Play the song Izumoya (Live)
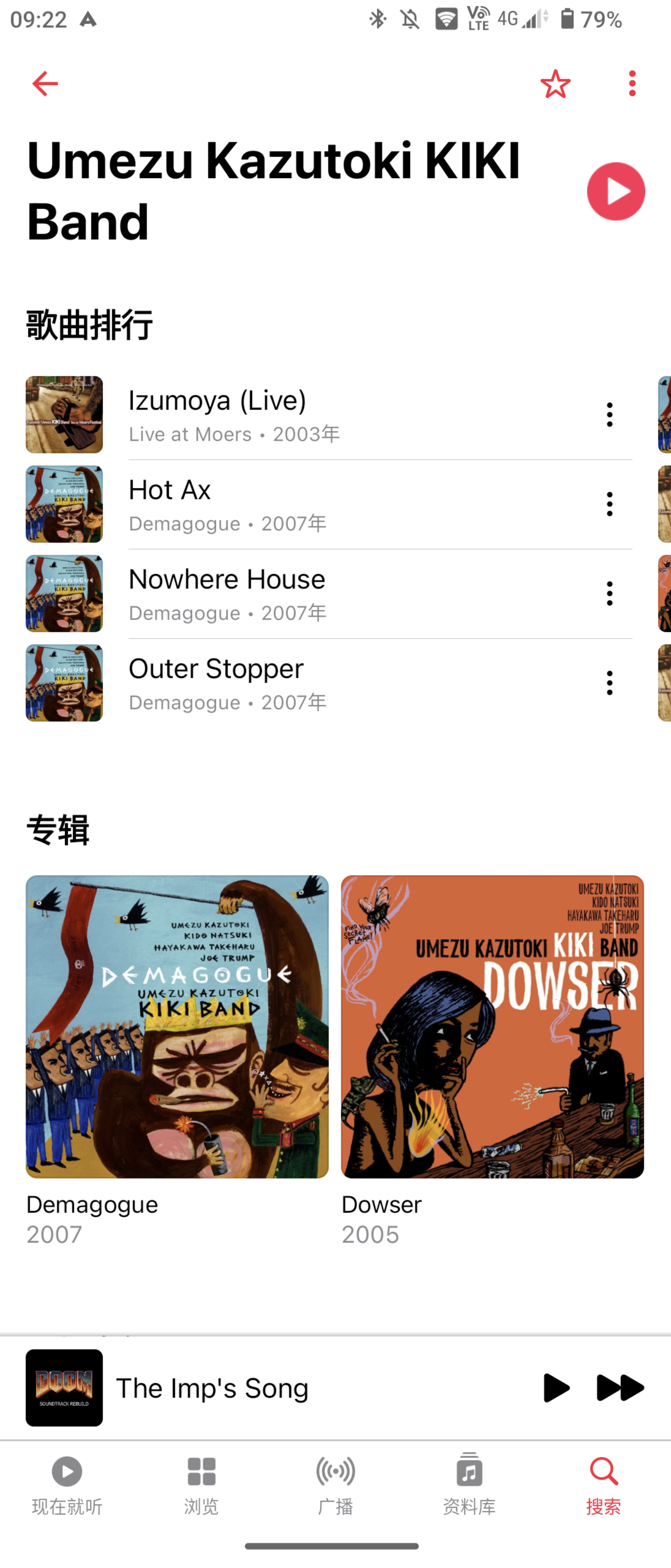This screenshot has width=671, height=1568. pyautogui.click(x=217, y=414)
